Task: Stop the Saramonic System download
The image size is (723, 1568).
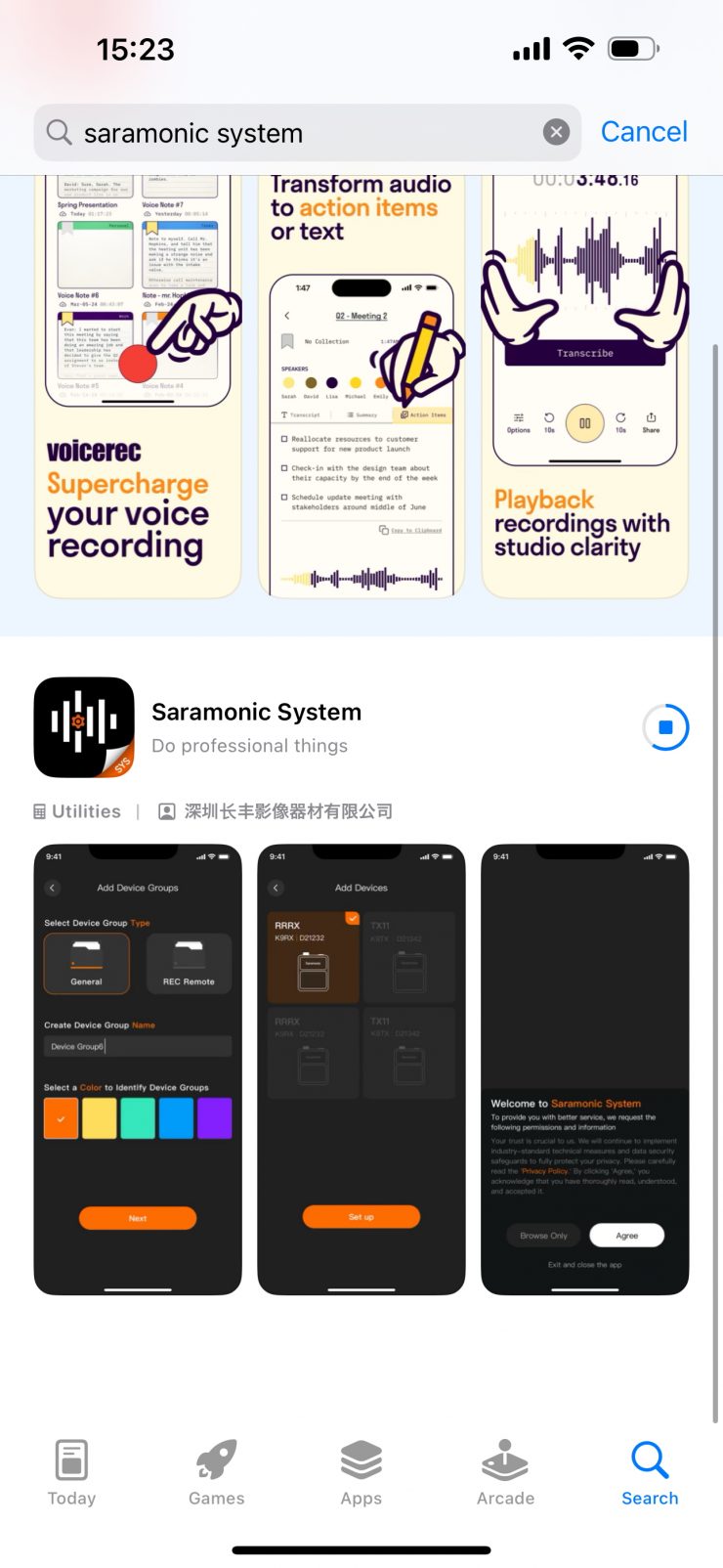Action: [665, 727]
